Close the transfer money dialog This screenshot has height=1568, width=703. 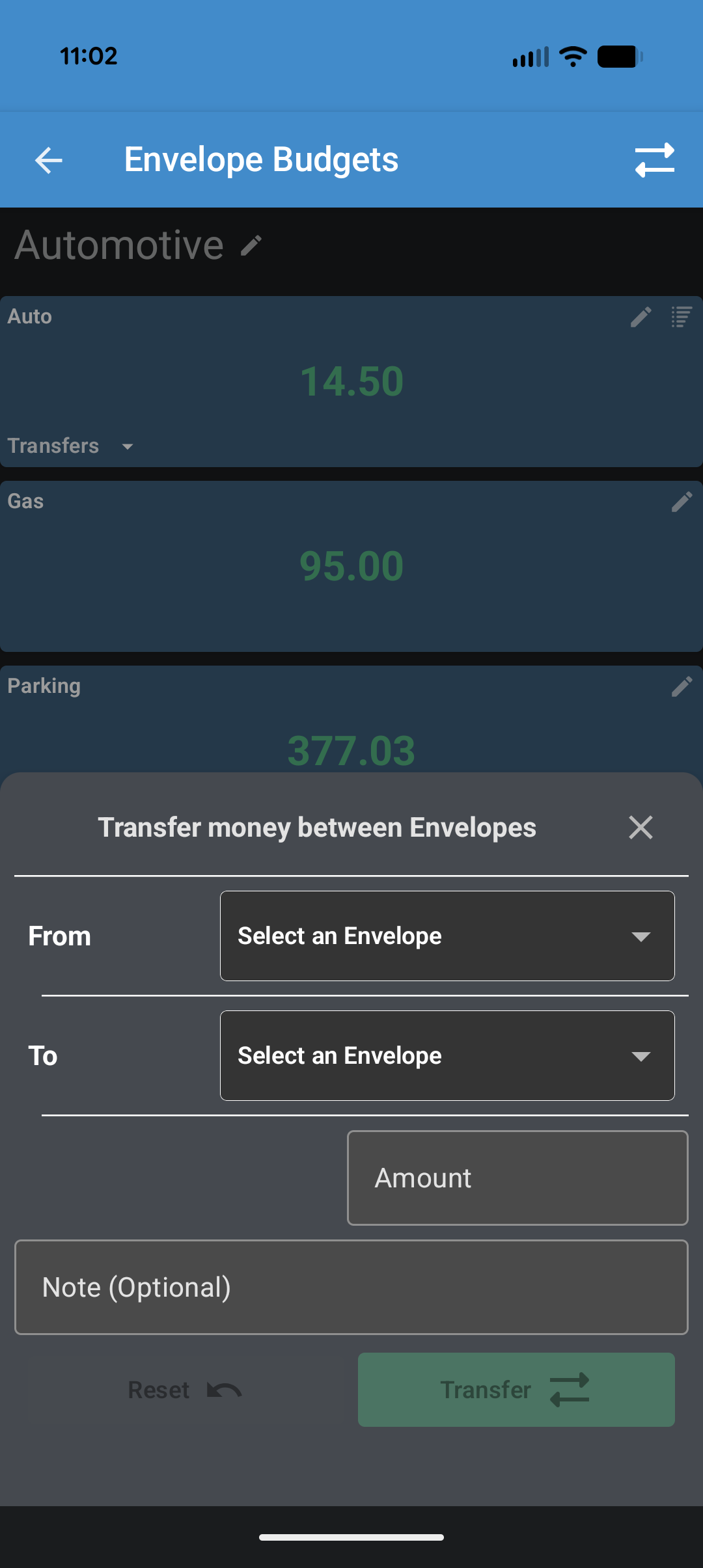(x=641, y=828)
